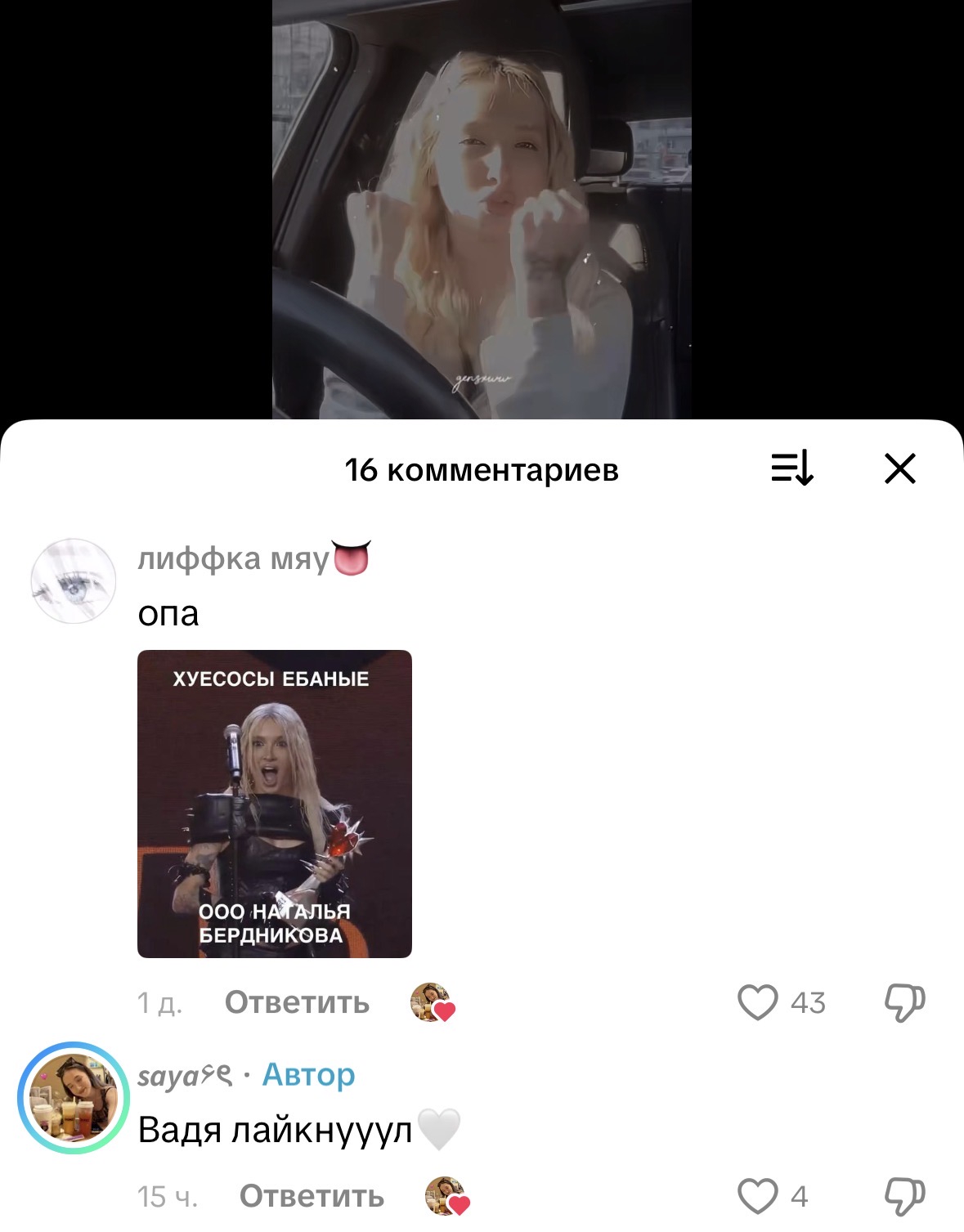Reply to лиффка мяу's comment
The image size is (964, 1232).
click(x=297, y=1002)
